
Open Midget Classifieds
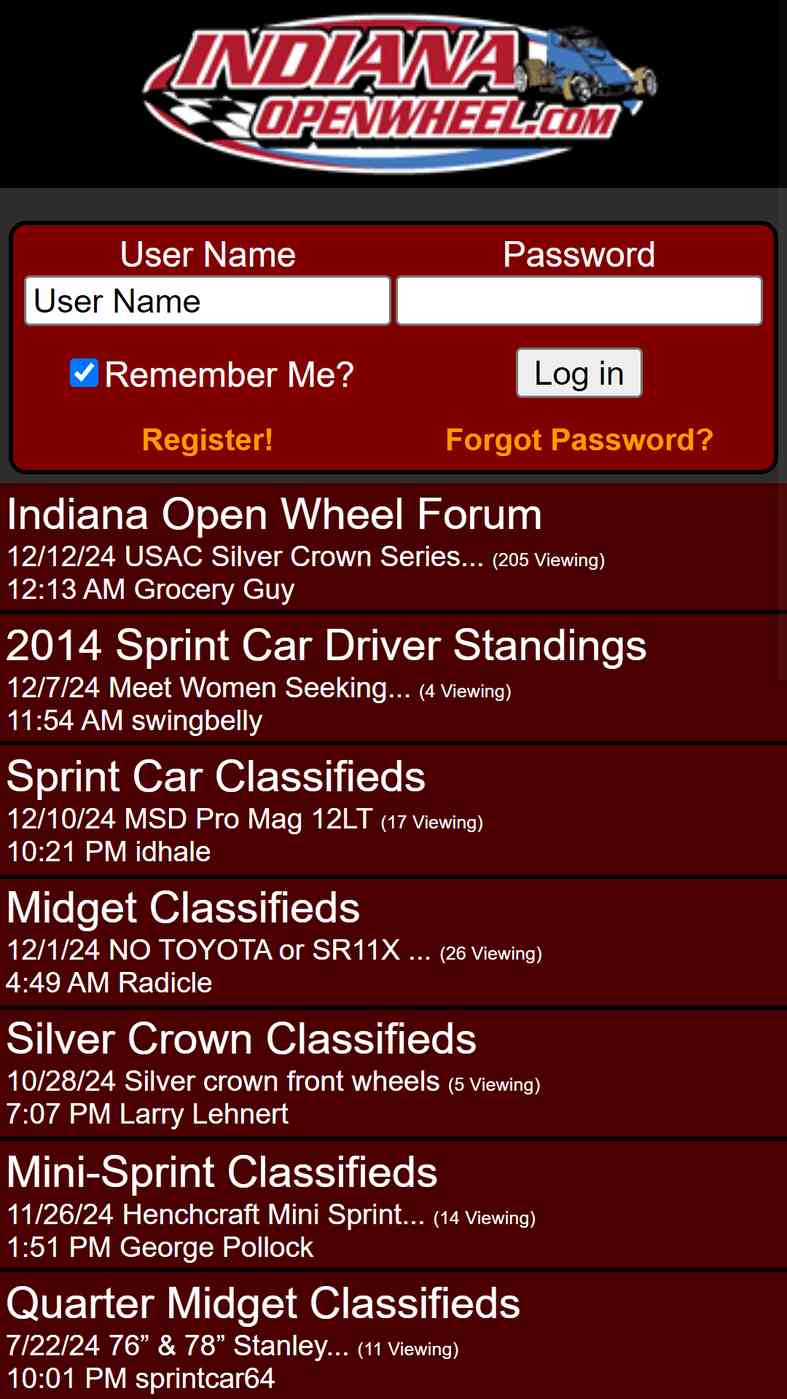click(183, 908)
